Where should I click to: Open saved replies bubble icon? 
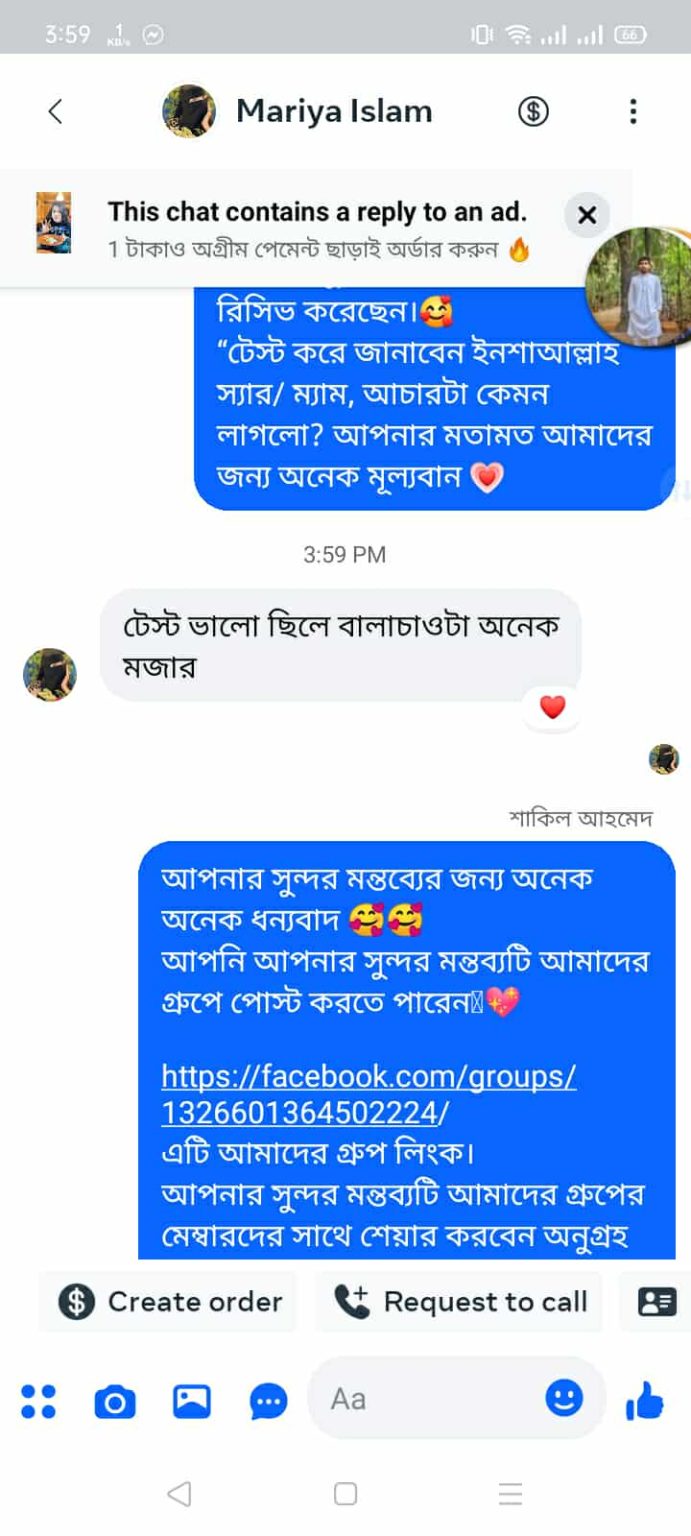pyautogui.click(x=268, y=1401)
